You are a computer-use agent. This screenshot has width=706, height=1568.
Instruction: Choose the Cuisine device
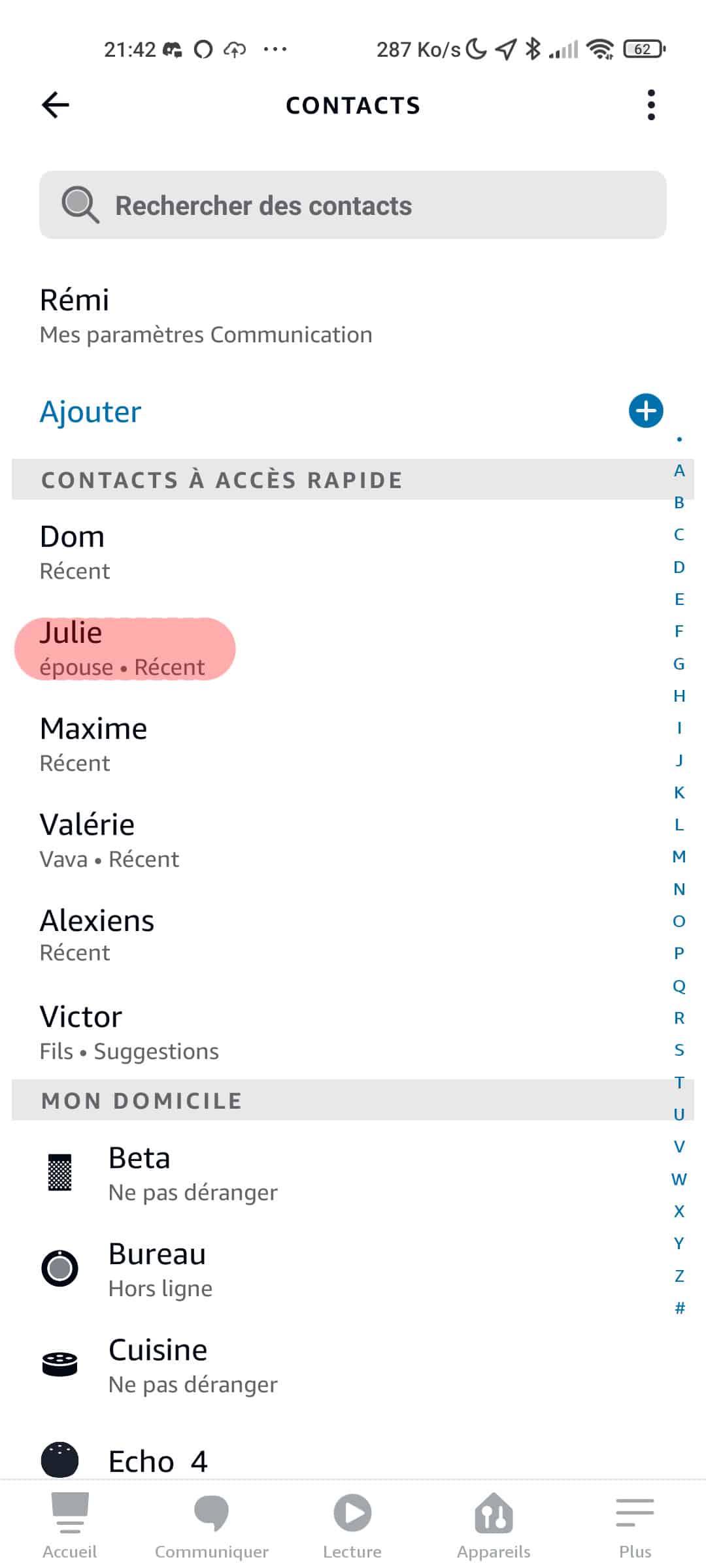coord(340,1366)
